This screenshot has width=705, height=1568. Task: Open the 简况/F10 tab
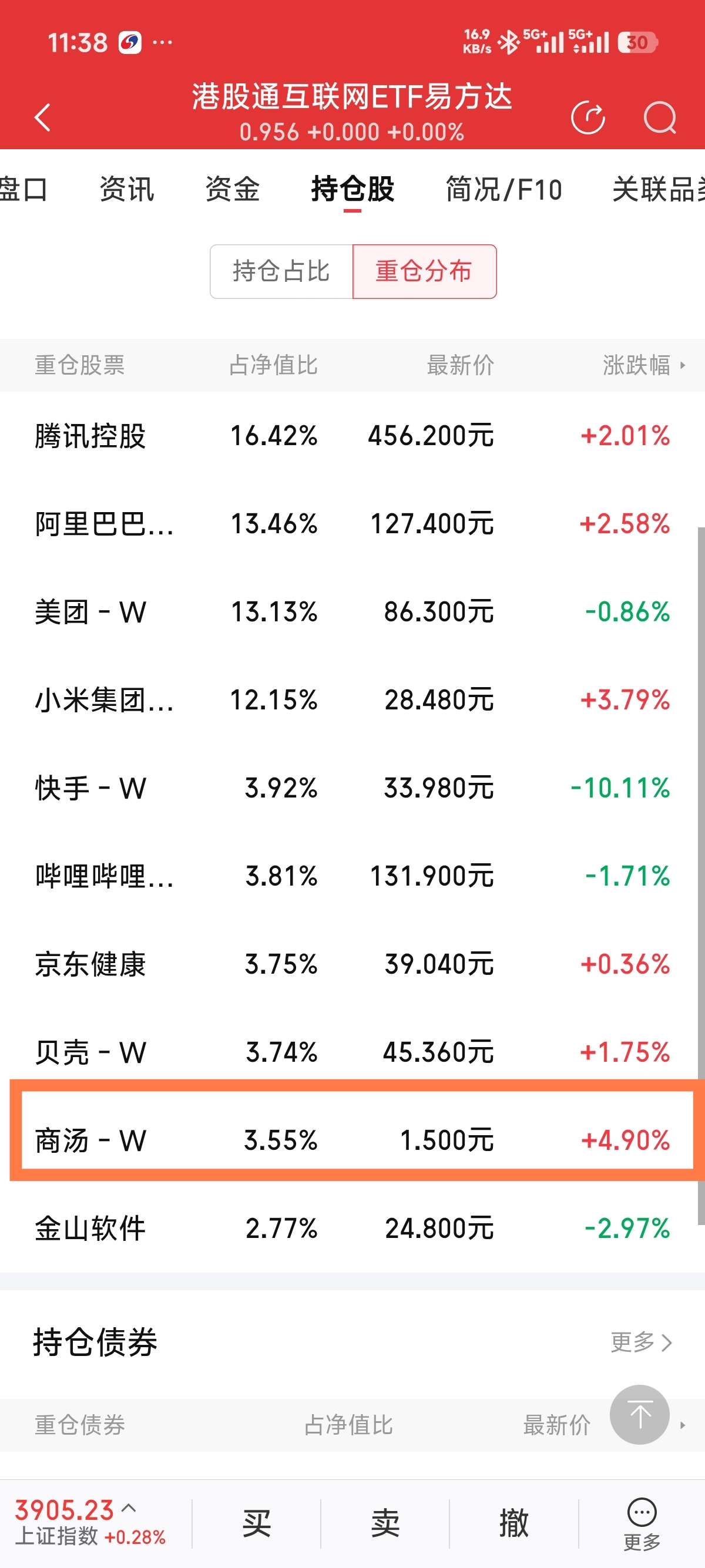click(504, 189)
